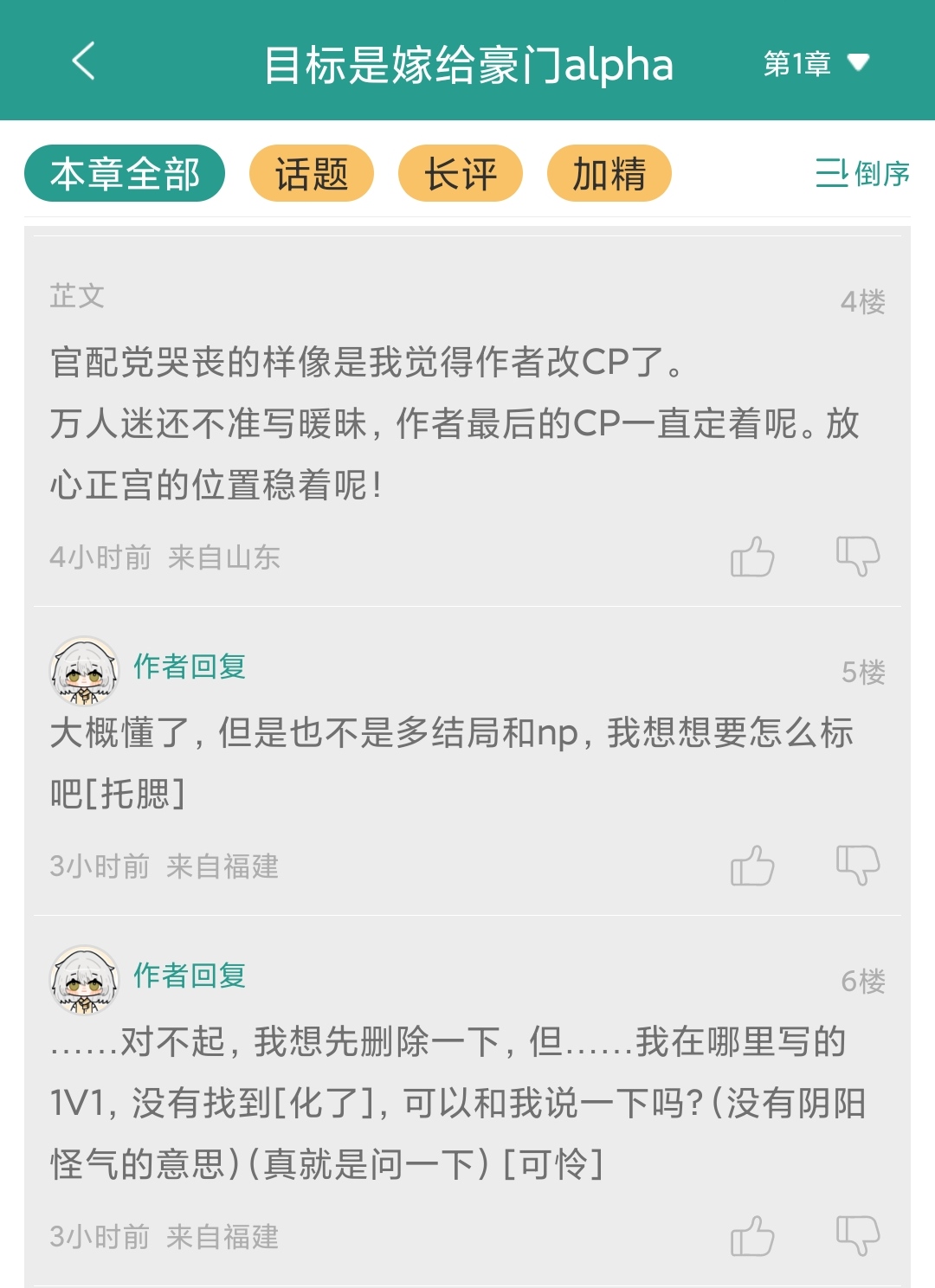
Task: Select the 本章全部 filter
Action: coord(125,174)
